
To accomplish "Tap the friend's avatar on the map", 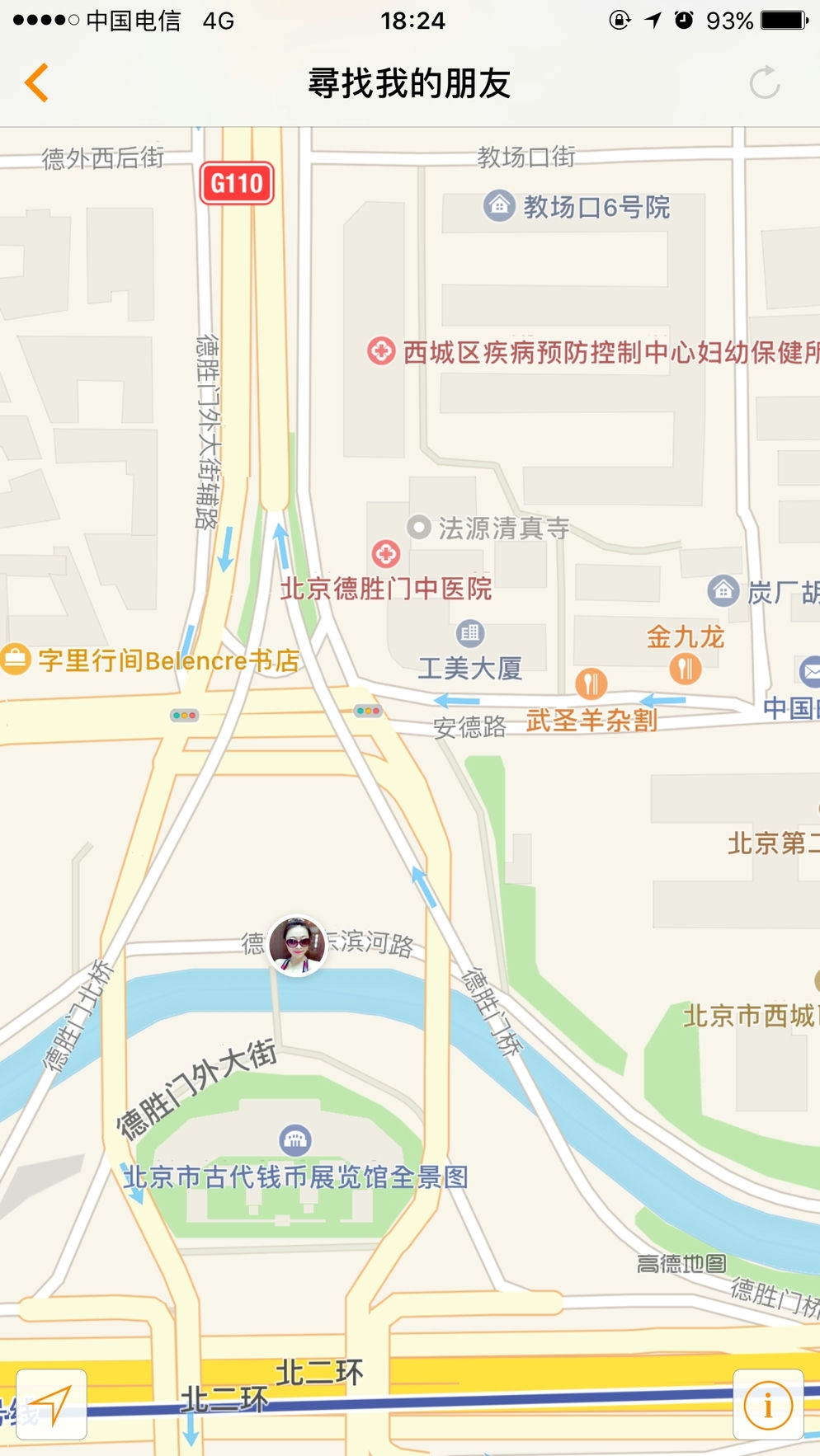I will 297,945.
